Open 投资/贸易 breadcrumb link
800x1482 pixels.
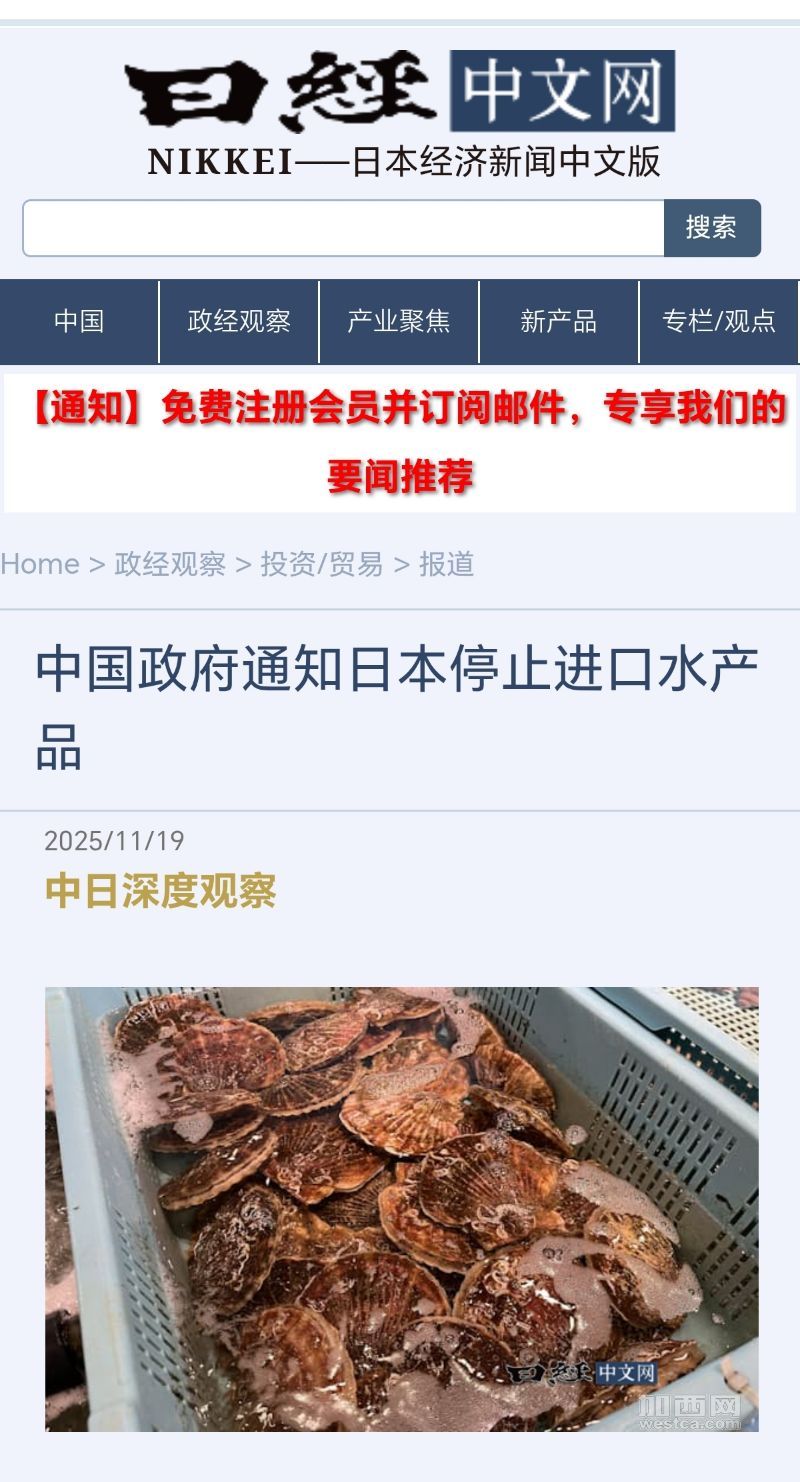(x=321, y=564)
